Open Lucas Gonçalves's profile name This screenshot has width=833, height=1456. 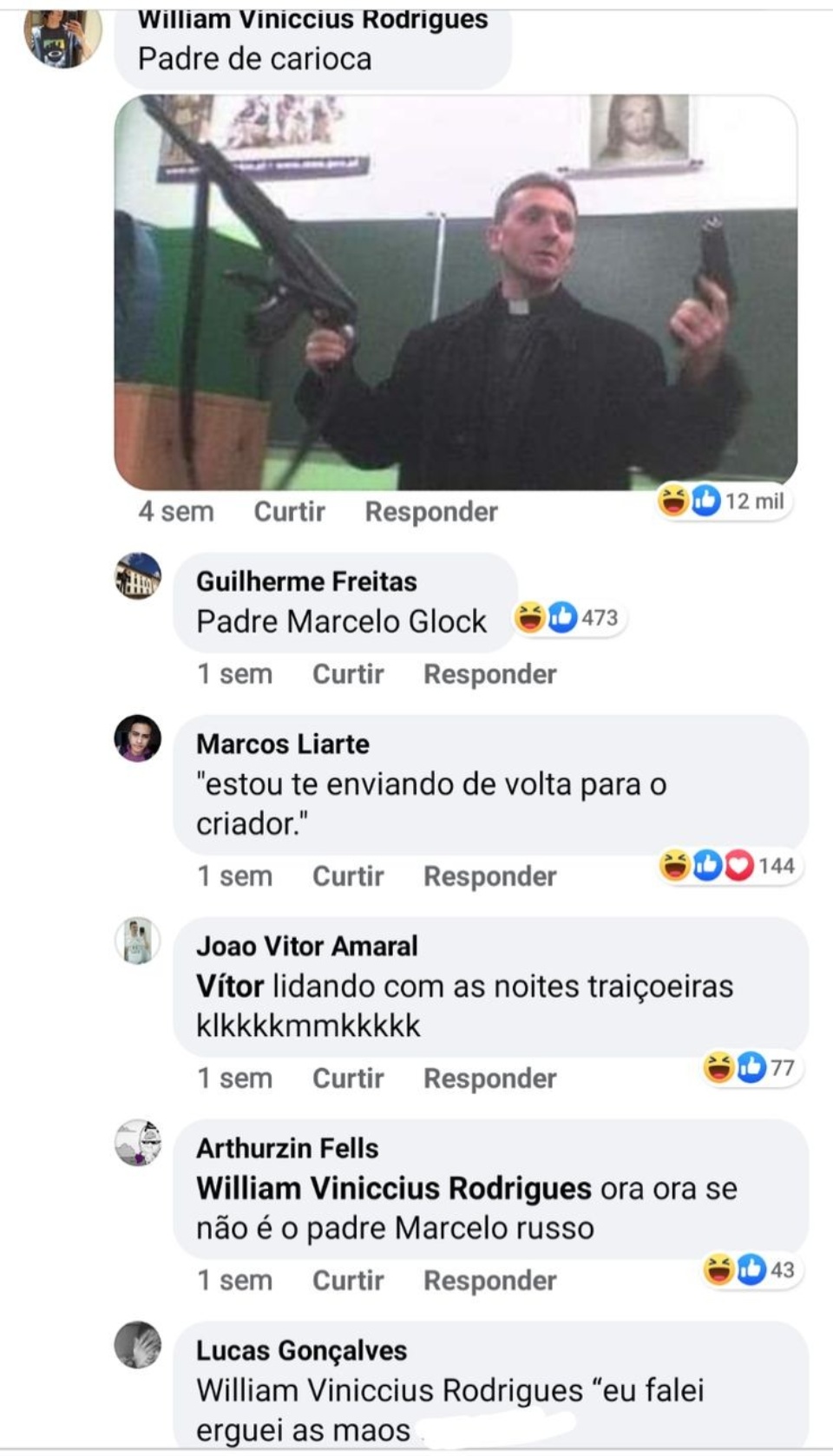pos(302,1351)
